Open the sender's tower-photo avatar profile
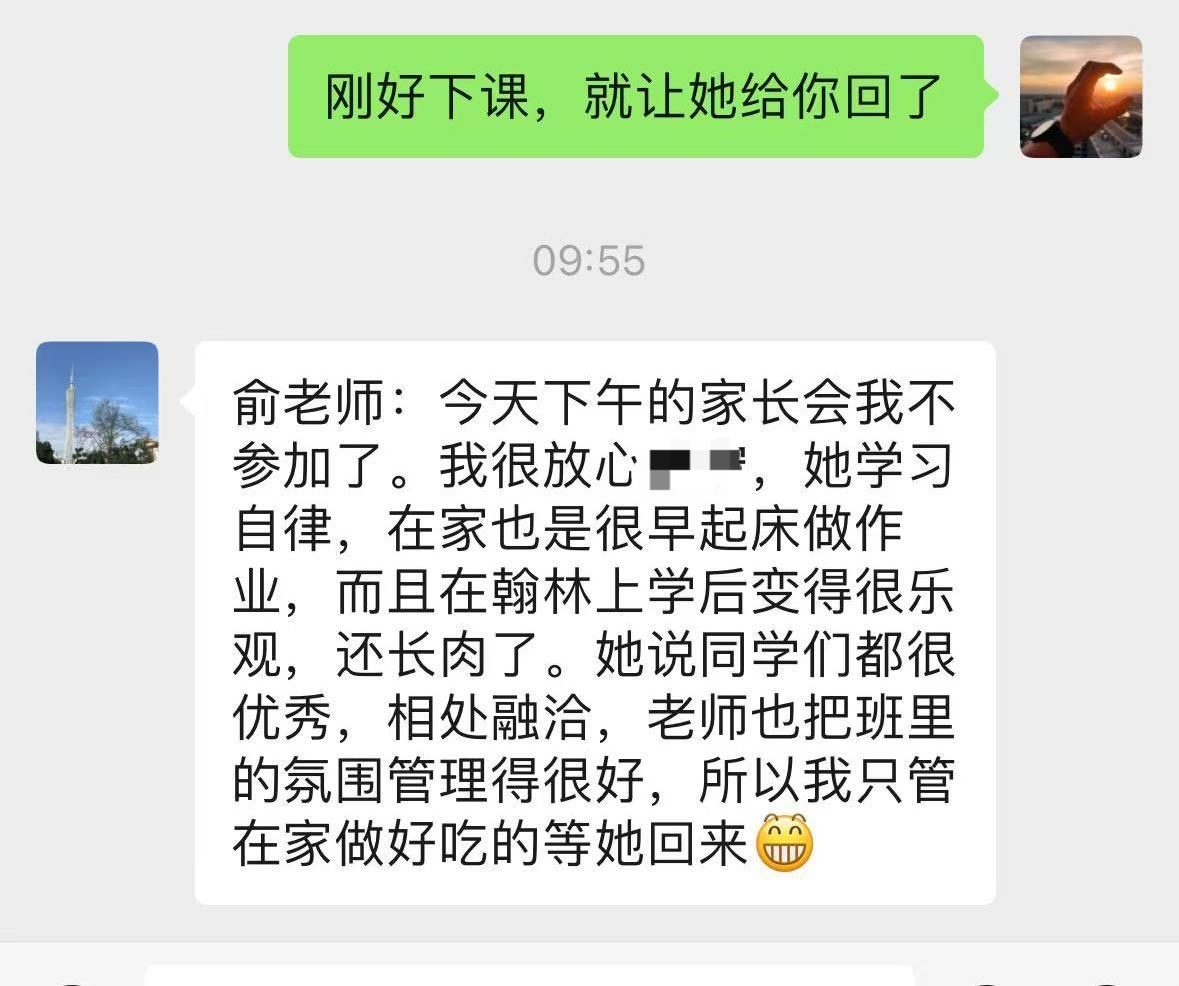The height and width of the screenshot is (986, 1179). 97,402
